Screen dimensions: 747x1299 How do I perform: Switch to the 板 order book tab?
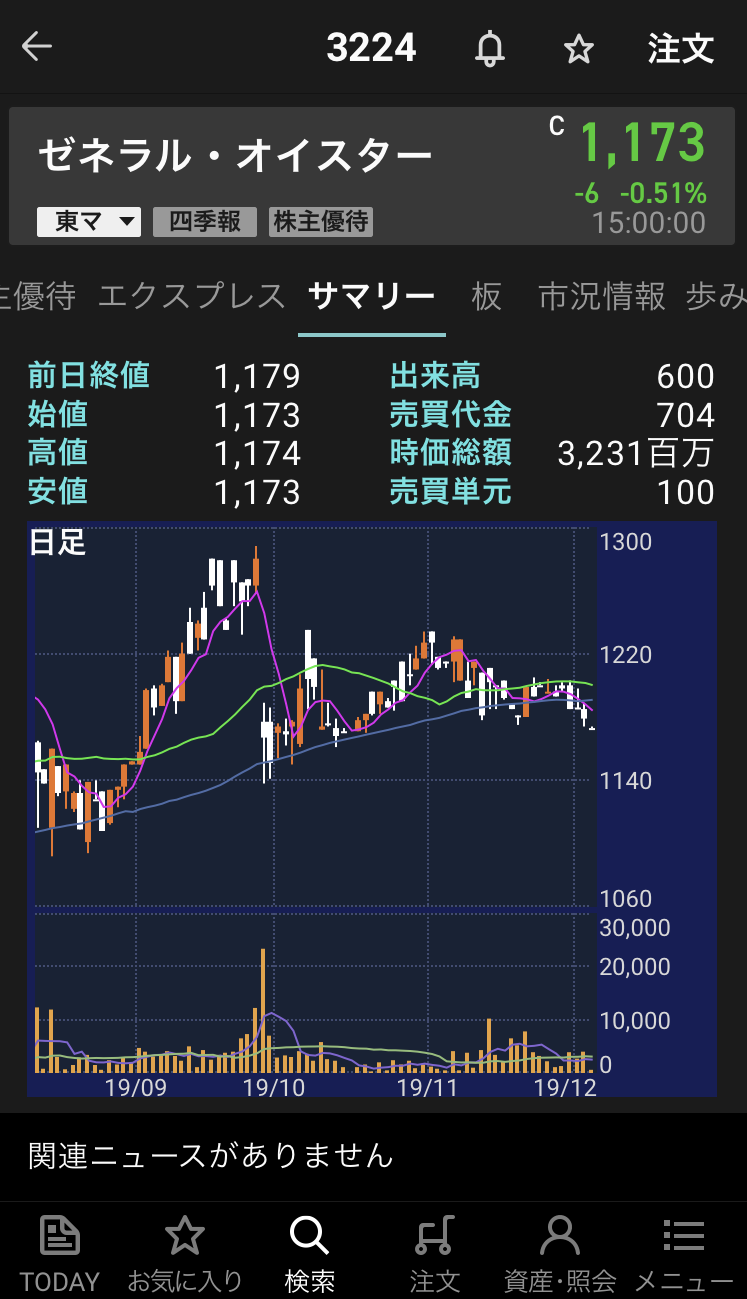coord(486,296)
